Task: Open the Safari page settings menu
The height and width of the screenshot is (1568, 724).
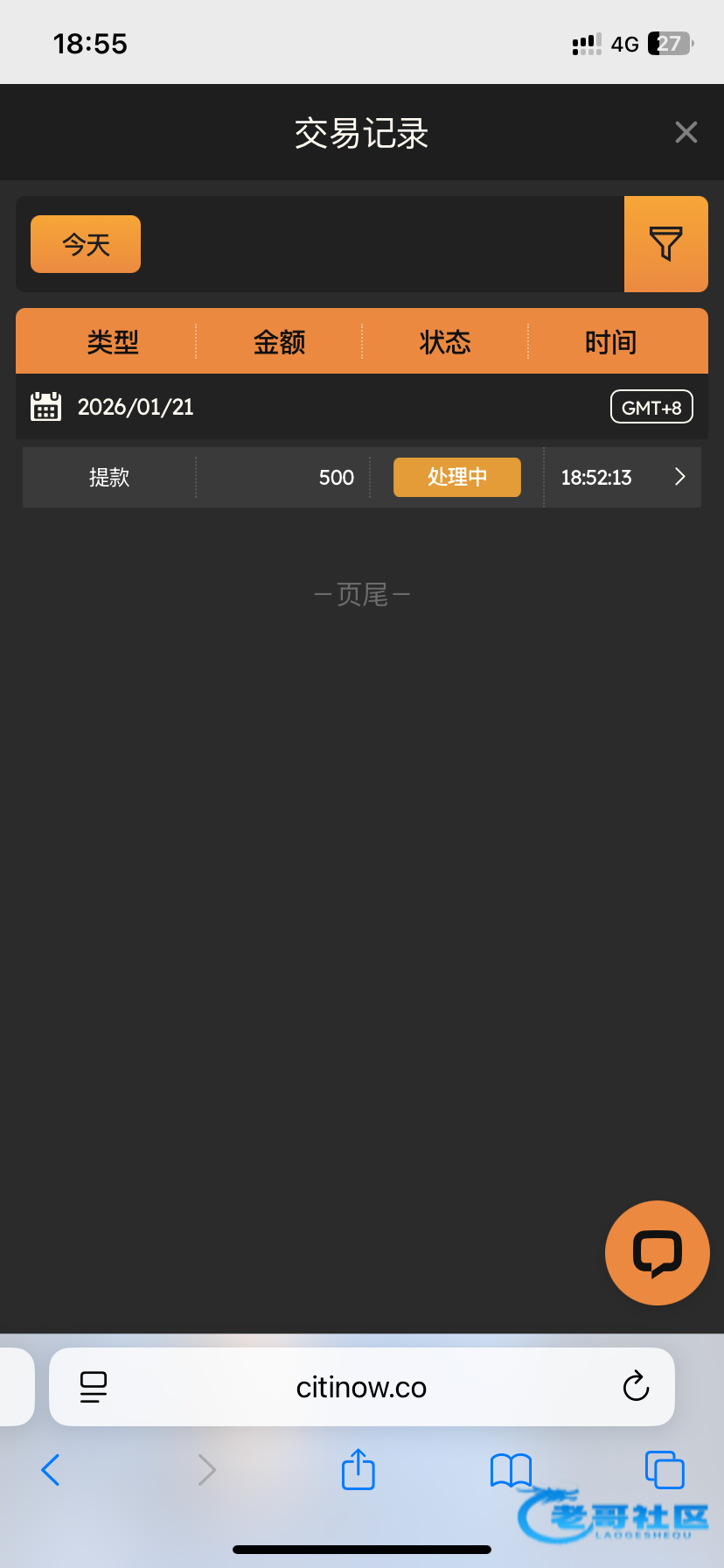Action: pyautogui.click(x=94, y=1387)
